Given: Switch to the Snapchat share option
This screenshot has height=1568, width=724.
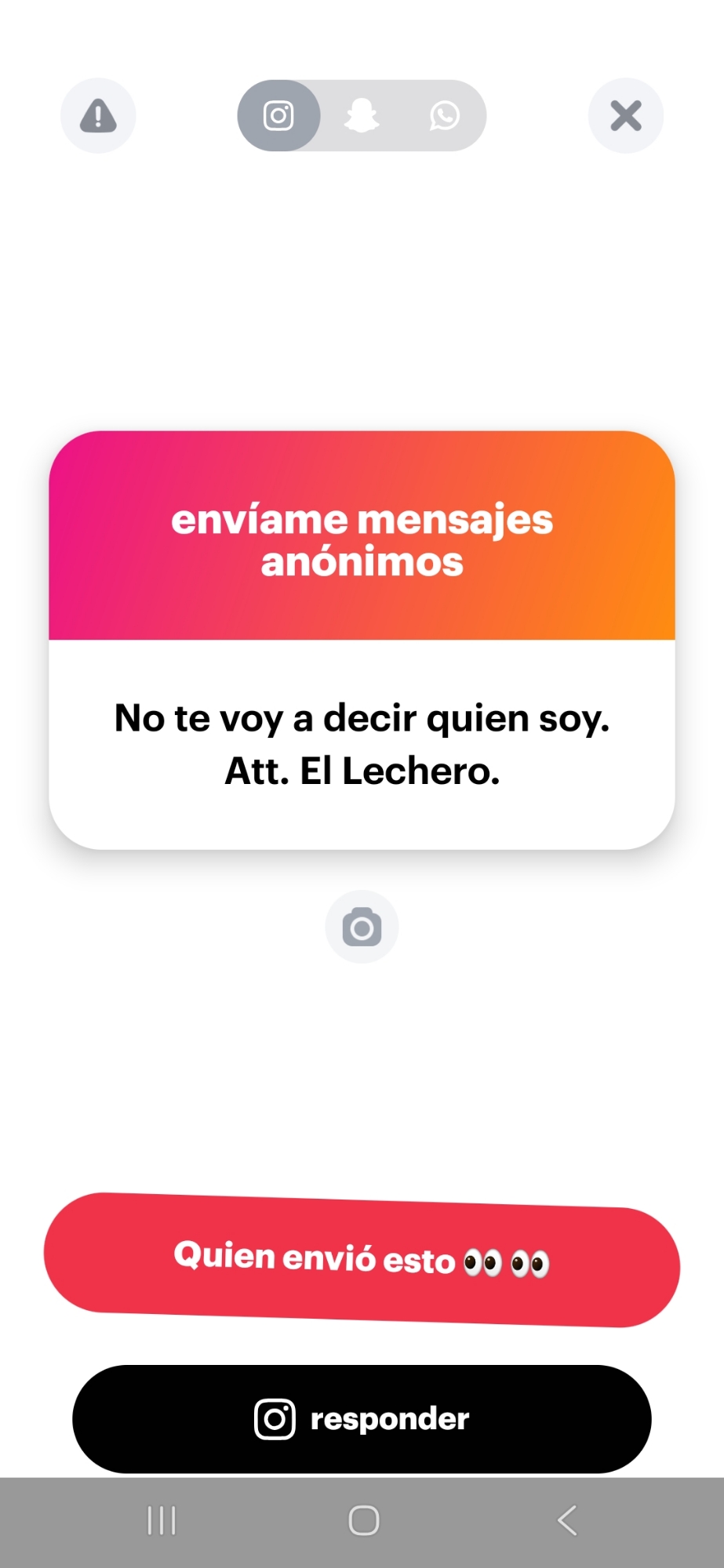Looking at the screenshot, I should (362, 116).
